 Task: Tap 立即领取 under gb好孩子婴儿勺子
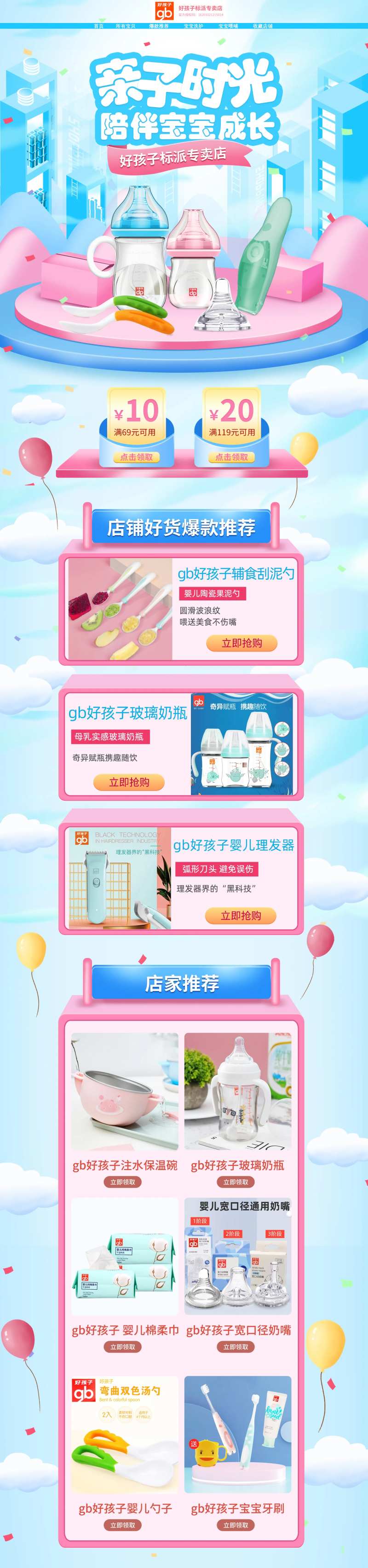coord(123,1525)
